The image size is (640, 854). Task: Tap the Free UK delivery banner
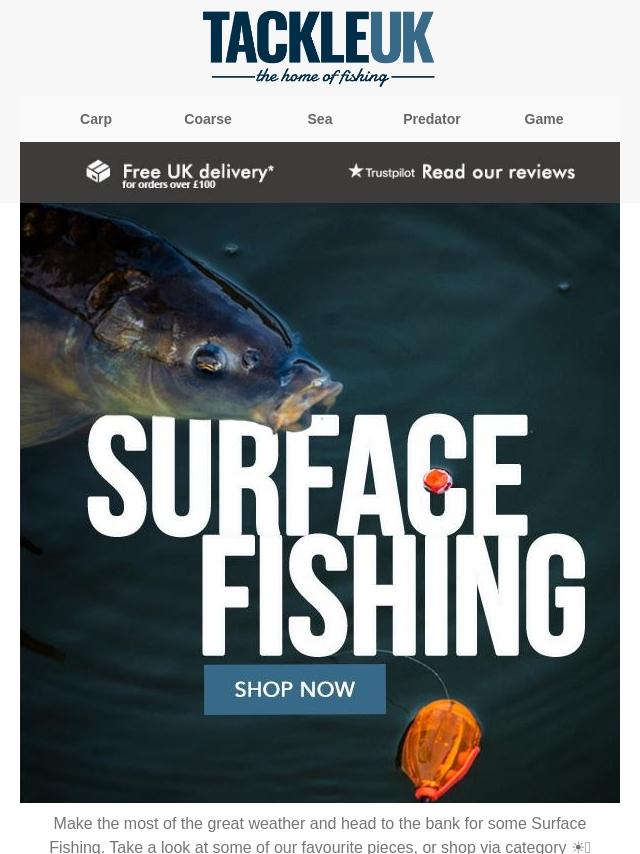[x=180, y=173]
